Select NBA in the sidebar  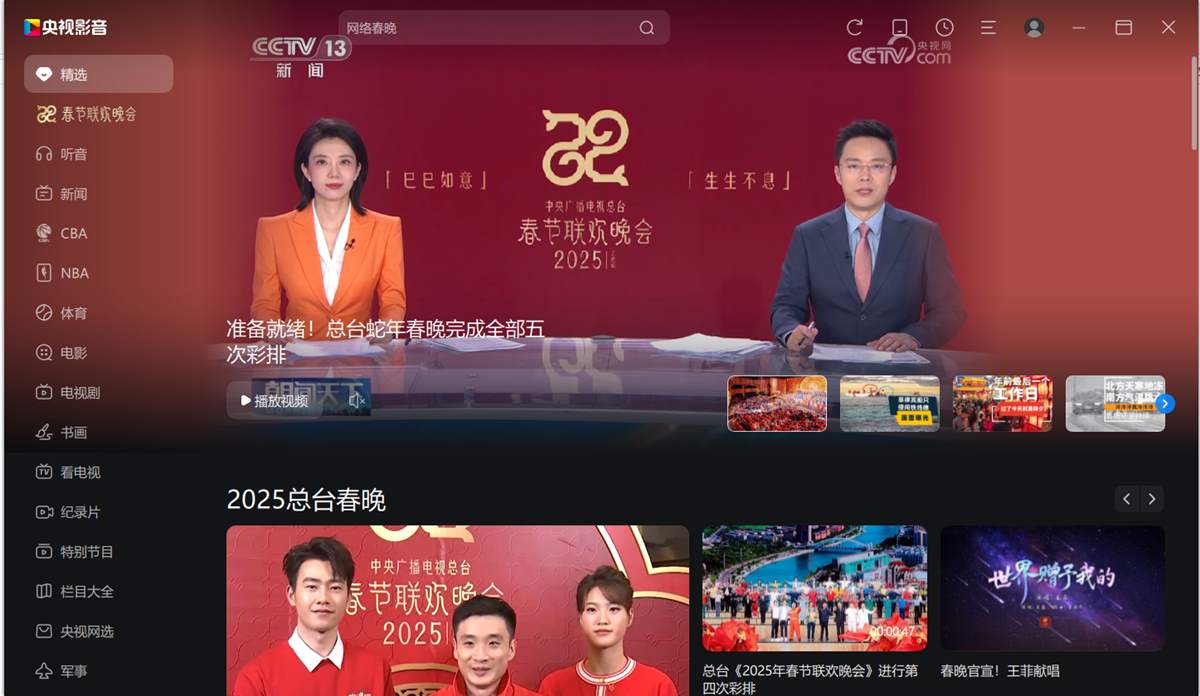tap(73, 273)
